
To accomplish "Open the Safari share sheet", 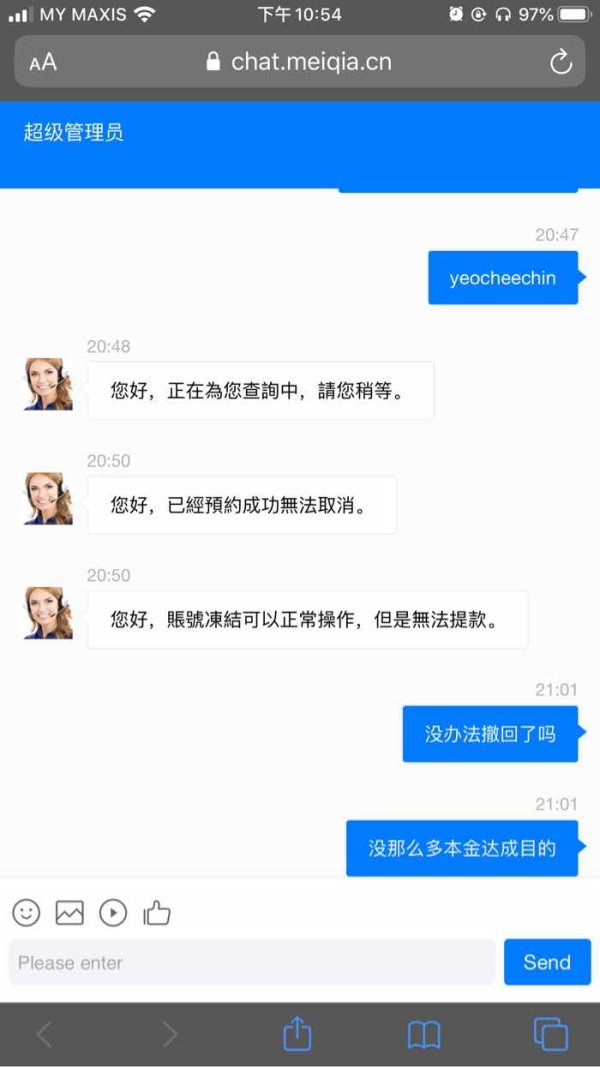I will (x=297, y=1034).
